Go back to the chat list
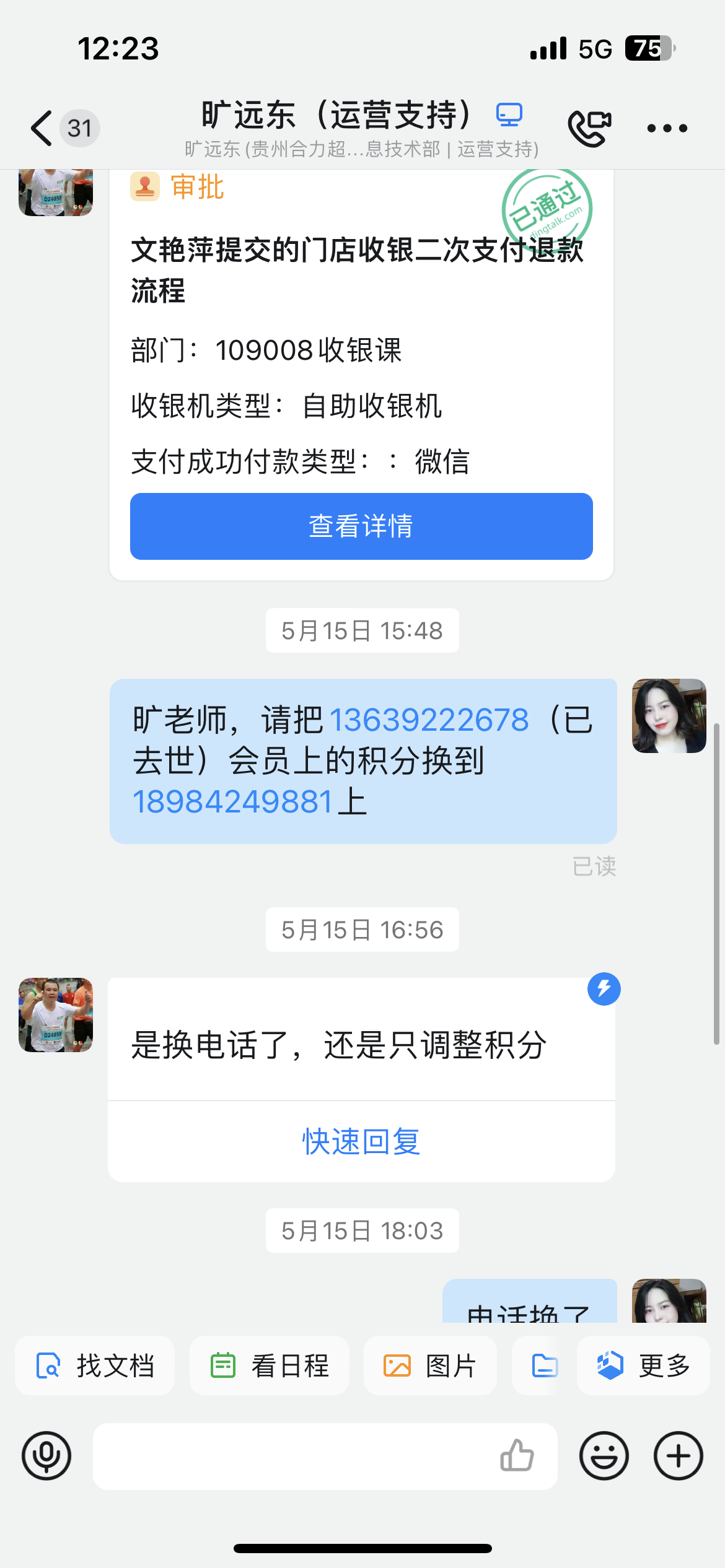The height and width of the screenshot is (1568, 725). coord(42,128)
